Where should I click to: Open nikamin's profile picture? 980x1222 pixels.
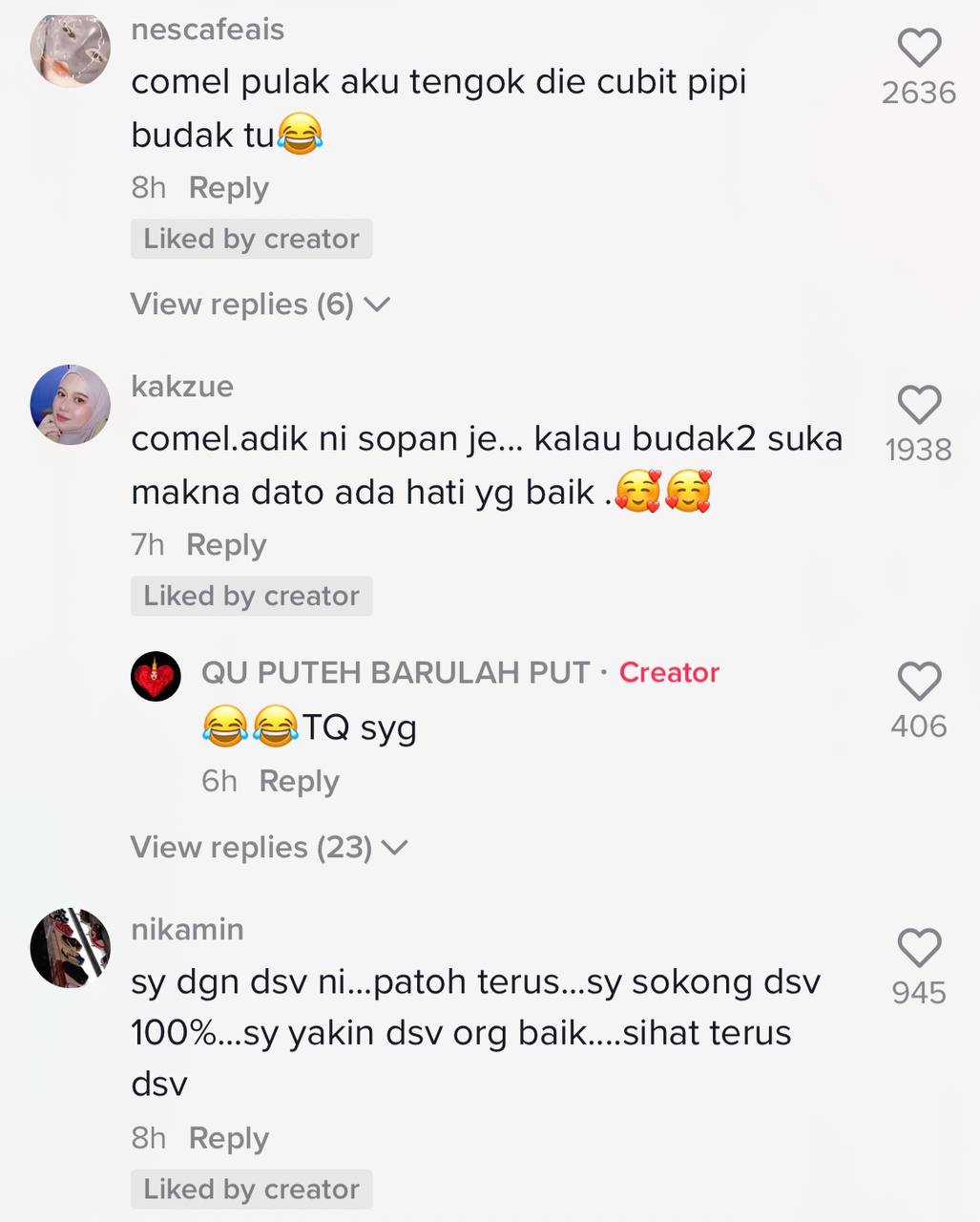[x=70, y=948]
